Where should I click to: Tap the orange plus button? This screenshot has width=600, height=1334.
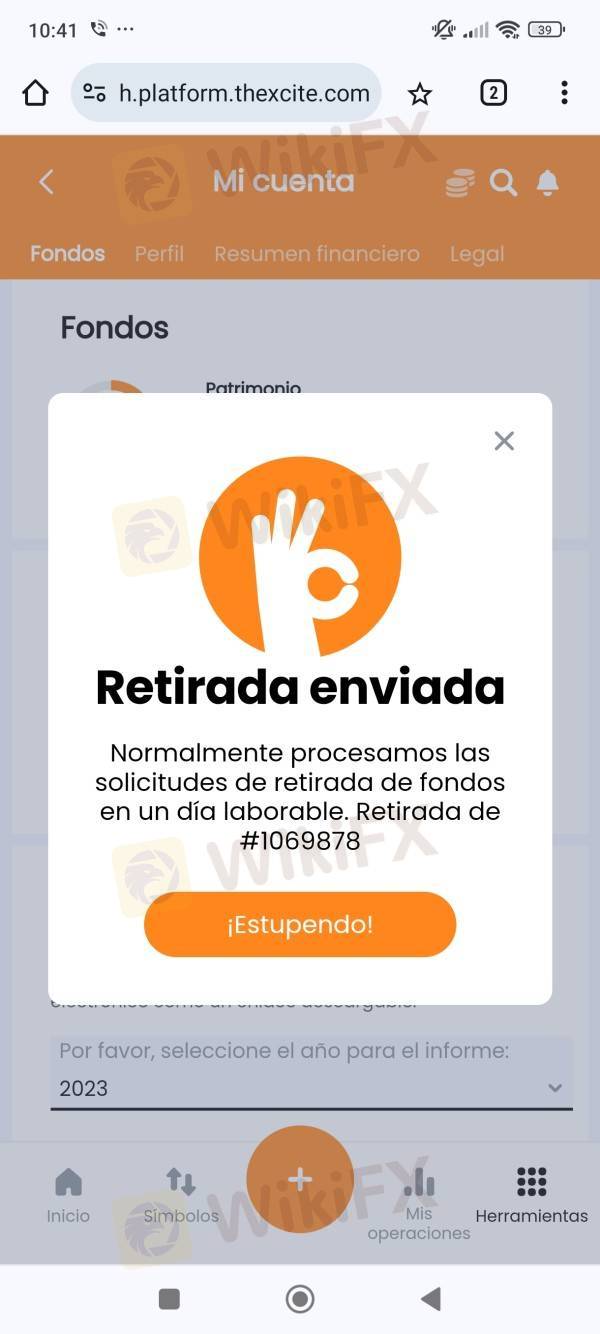pyautogui.click(x=300, y=1180)
